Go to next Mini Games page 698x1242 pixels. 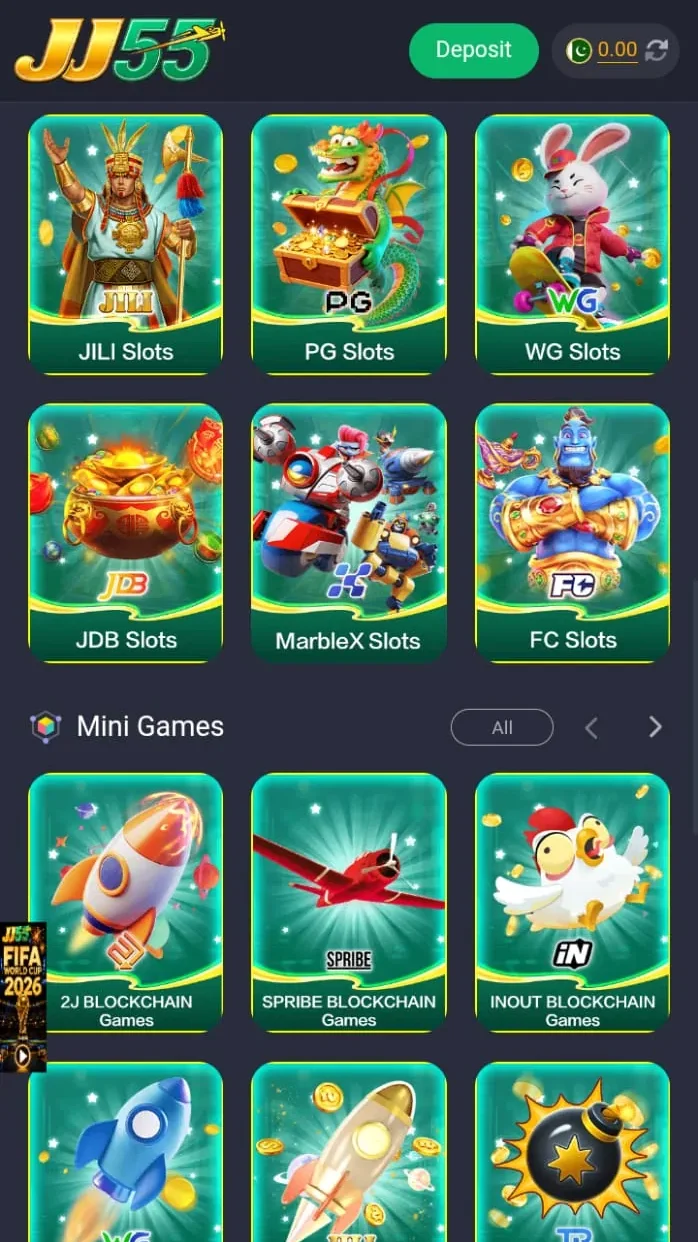point(655,727)
